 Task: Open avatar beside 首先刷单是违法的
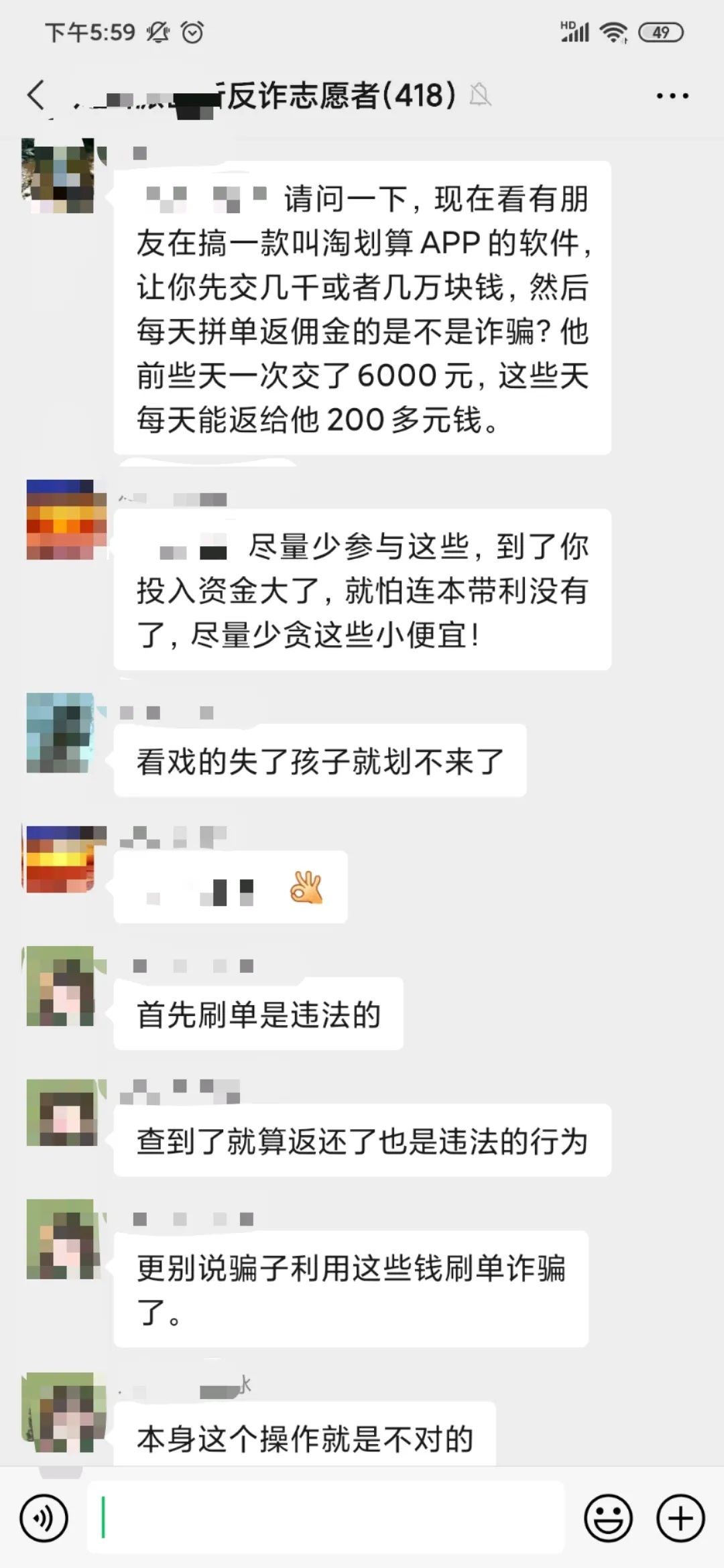pos(62,986)
